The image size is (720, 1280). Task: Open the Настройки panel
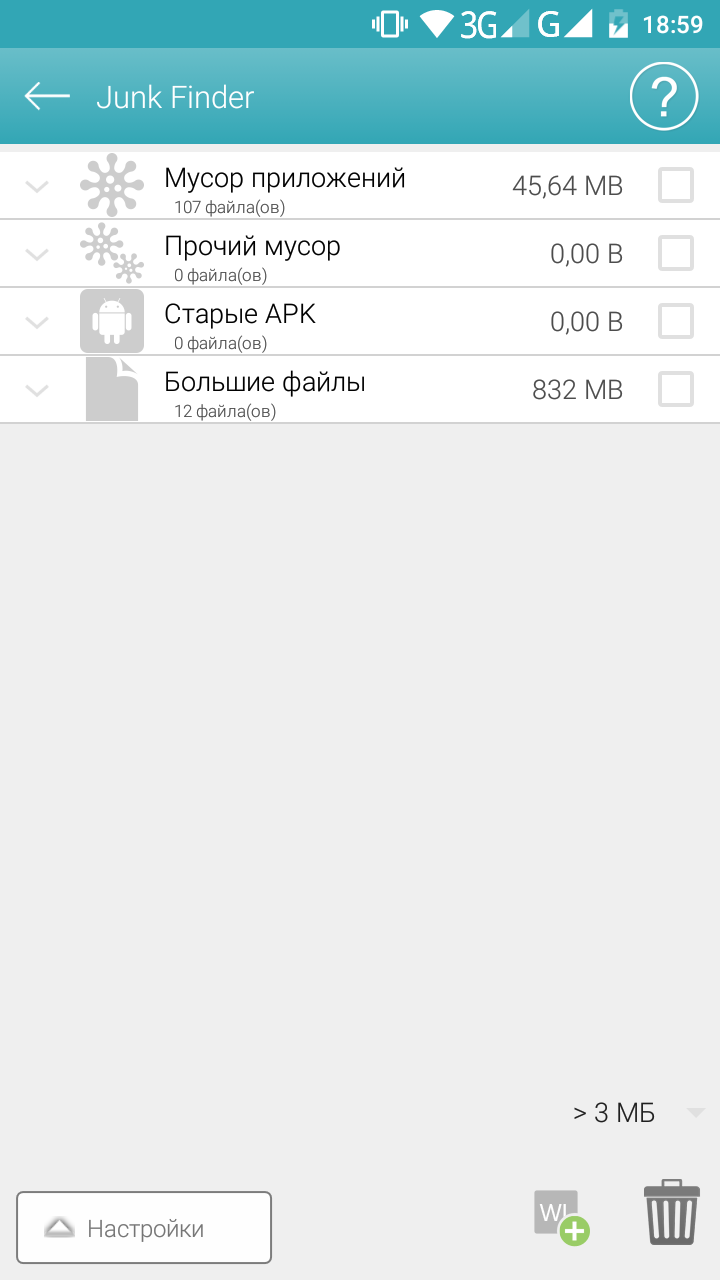[144, 1228]
